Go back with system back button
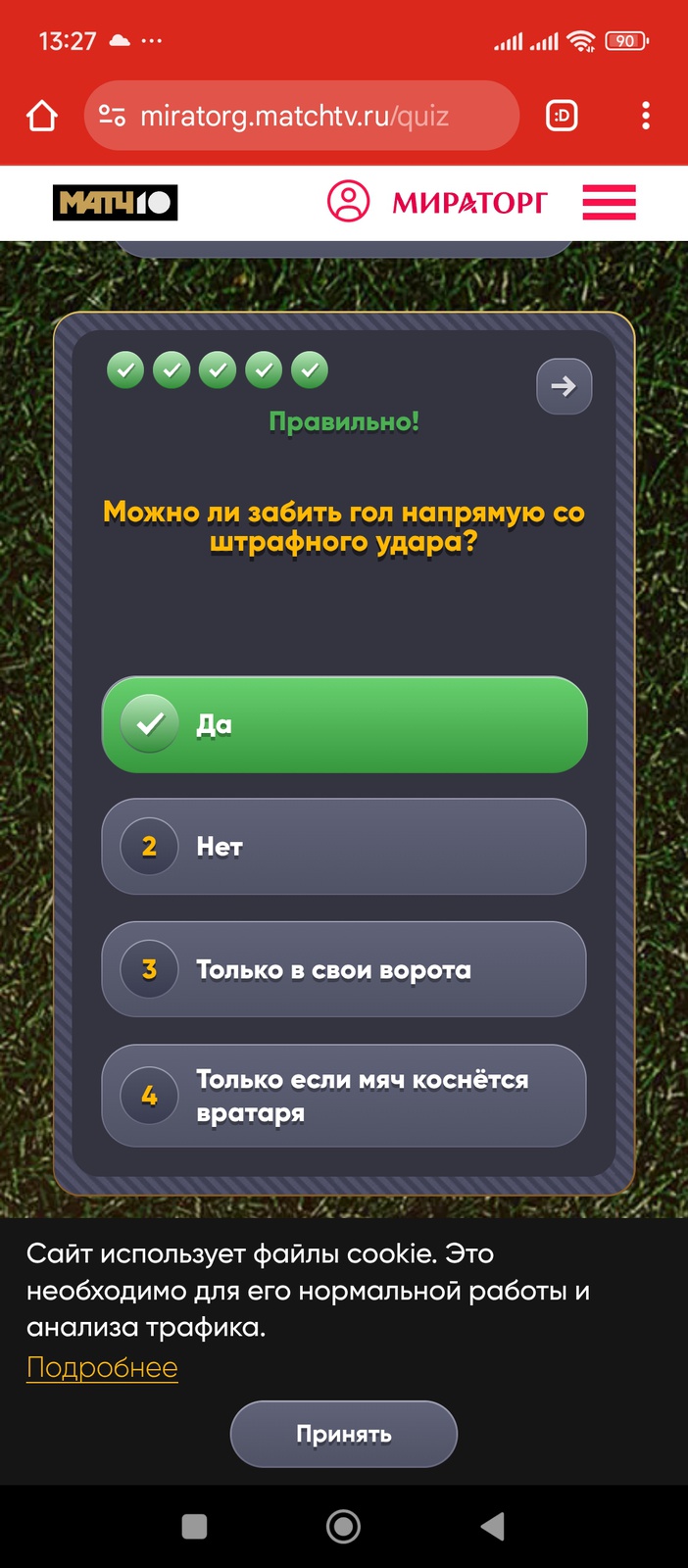The height and width of the screenshot is (1568, 688). tap(493, 1526)
